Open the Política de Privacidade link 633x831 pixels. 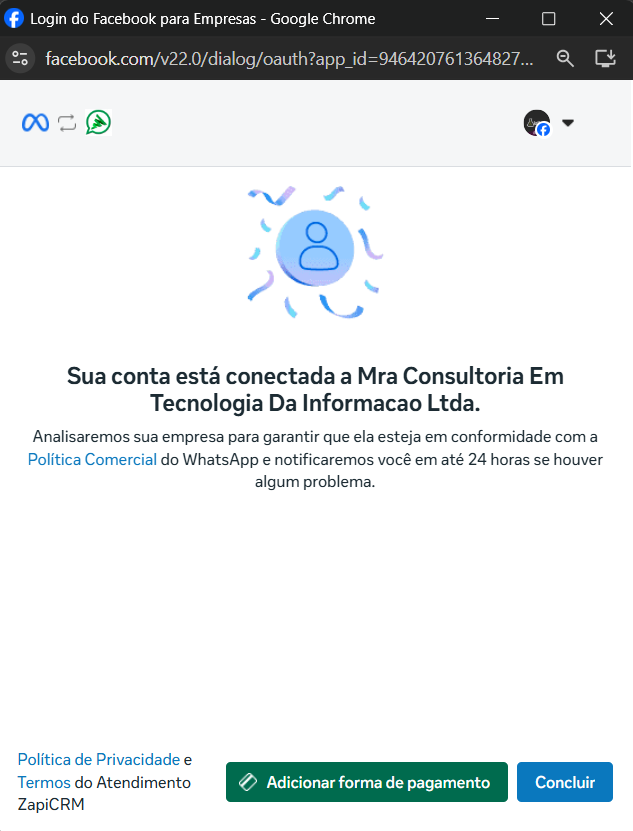(98, 759)
